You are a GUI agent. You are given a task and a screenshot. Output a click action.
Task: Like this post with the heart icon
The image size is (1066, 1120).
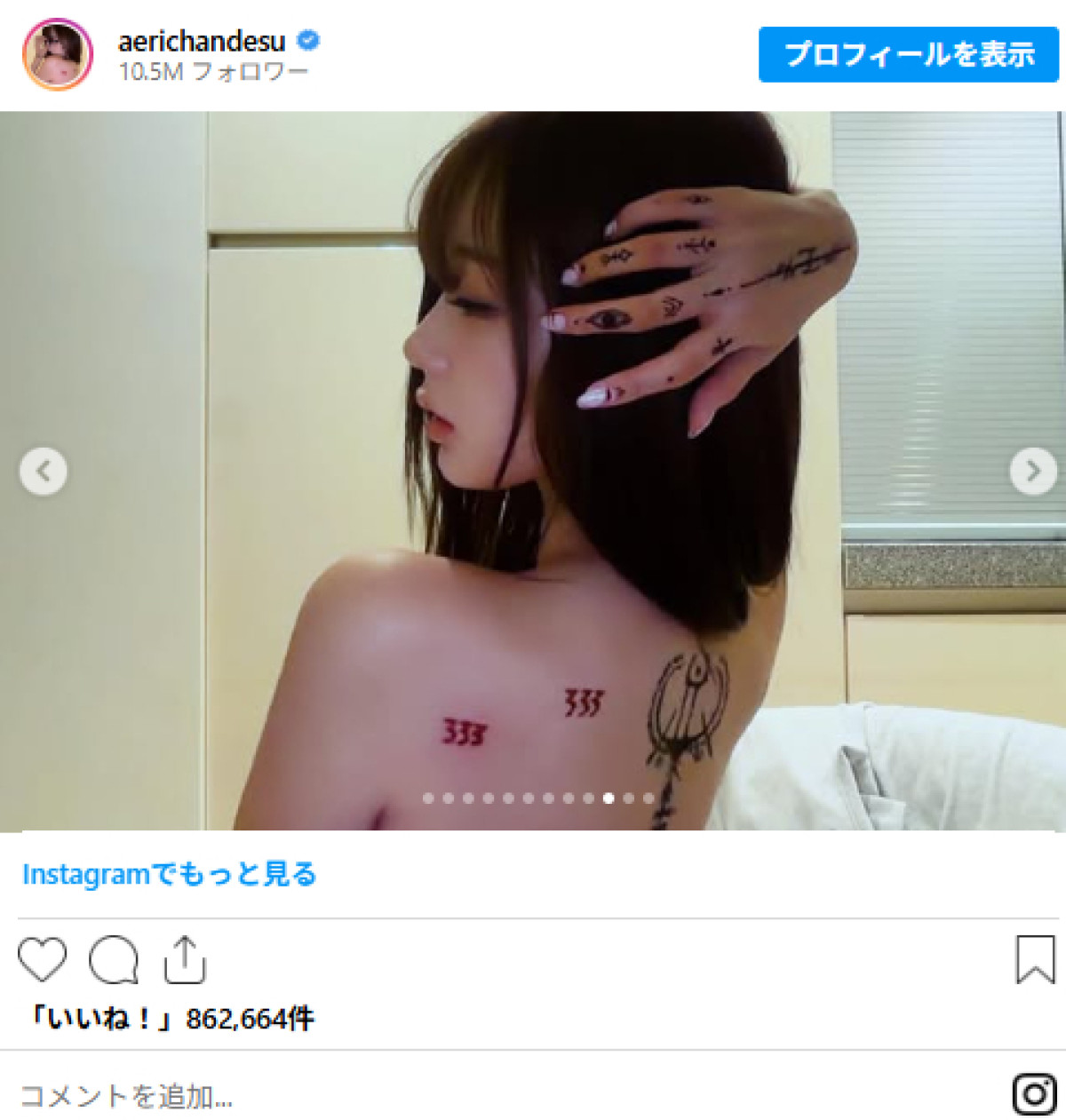point(42,959)
